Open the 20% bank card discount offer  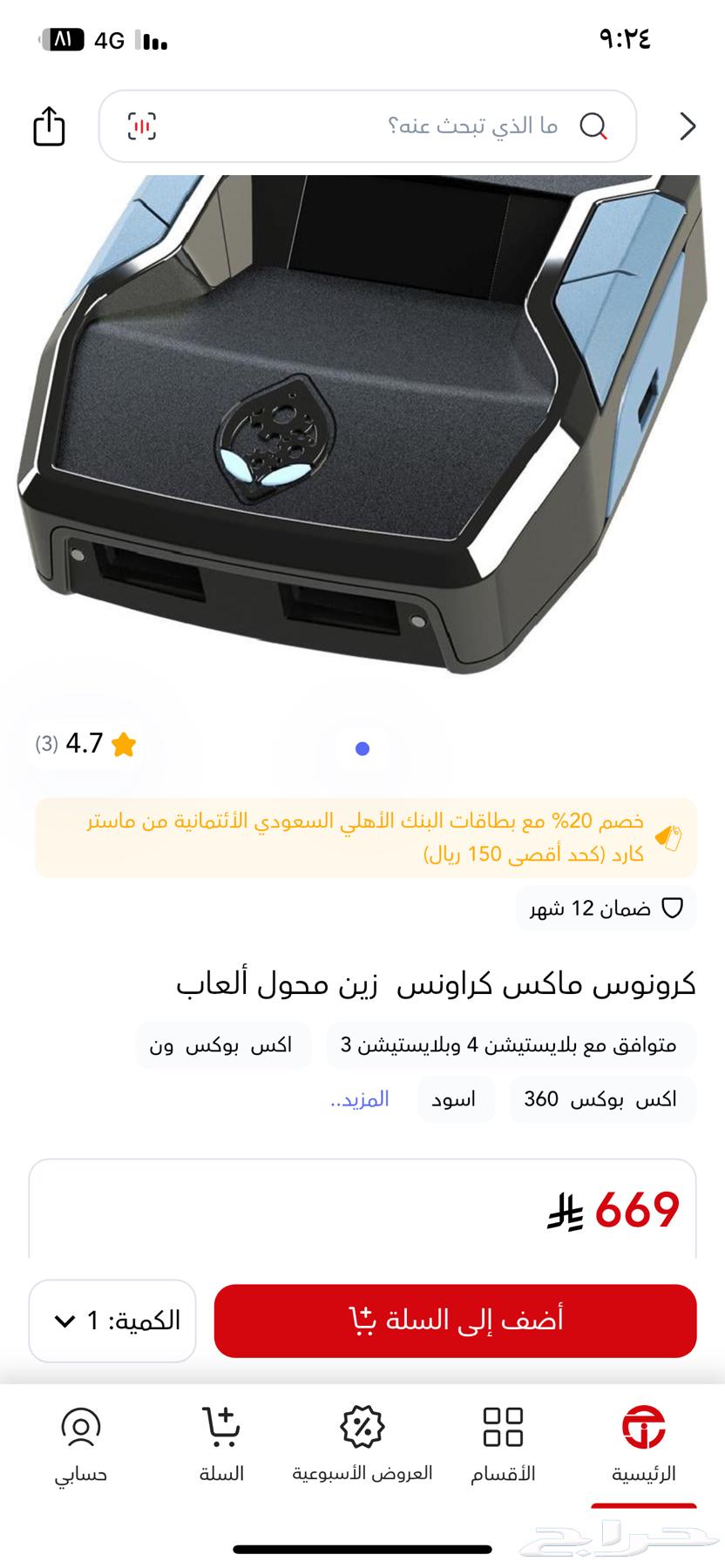coord(366,837)
